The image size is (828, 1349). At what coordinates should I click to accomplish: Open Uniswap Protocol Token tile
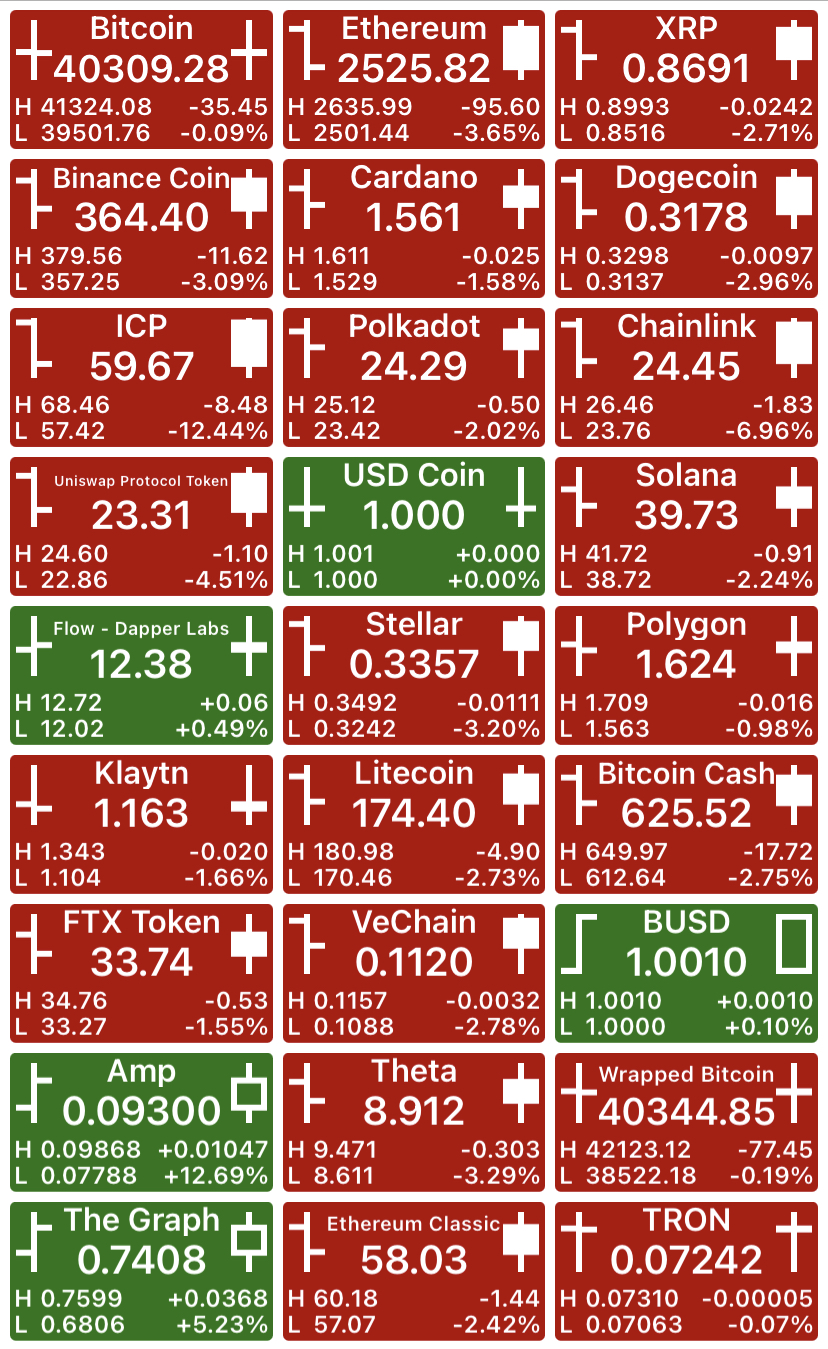[141, 527]
